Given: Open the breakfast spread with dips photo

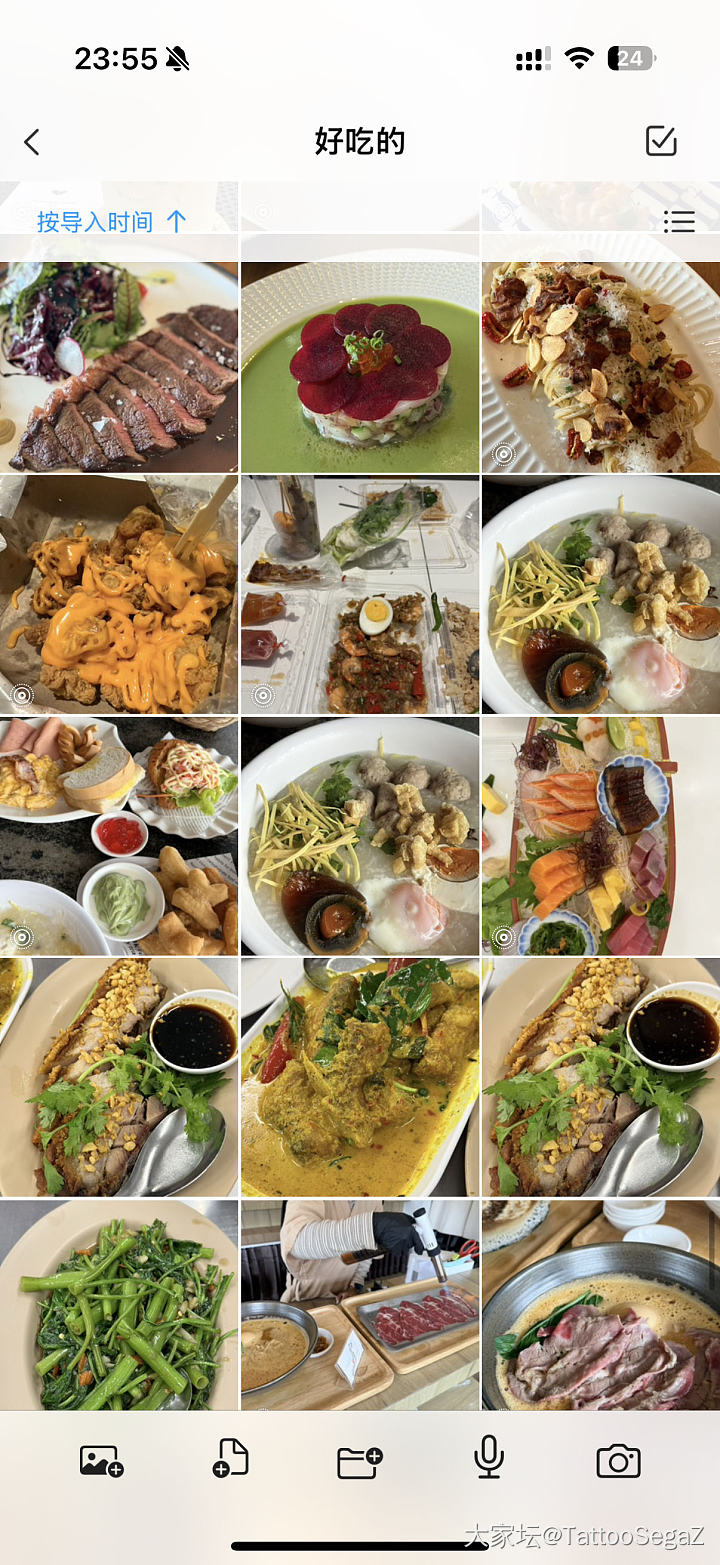Looking at the screenshot, I should (x=119, y=835).
